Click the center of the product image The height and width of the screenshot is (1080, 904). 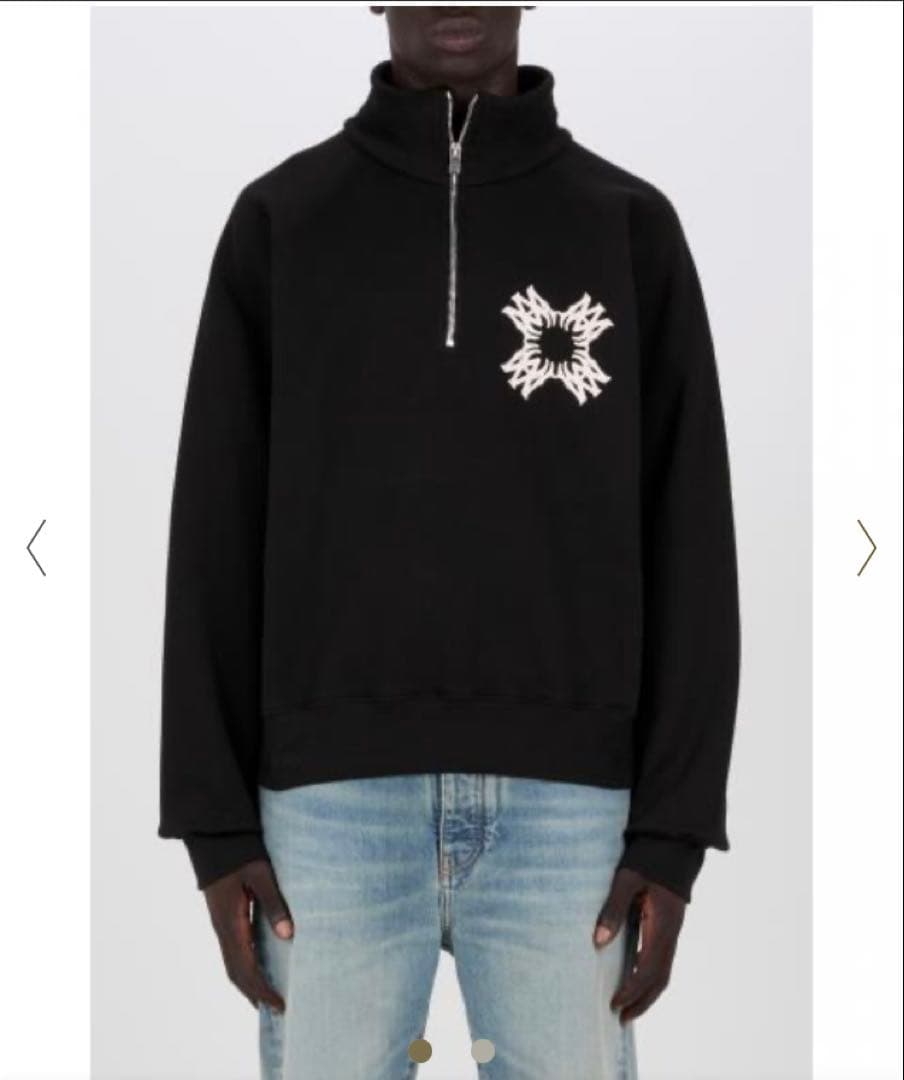click(x=452, y=540)
